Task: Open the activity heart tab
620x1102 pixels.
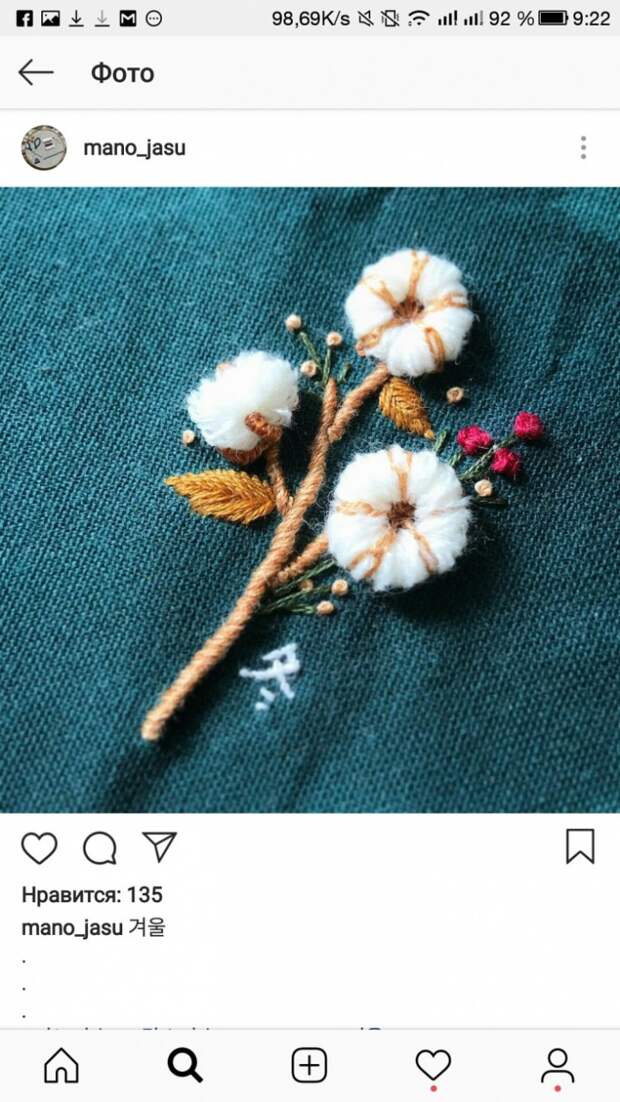Action: click(433, 1065)
